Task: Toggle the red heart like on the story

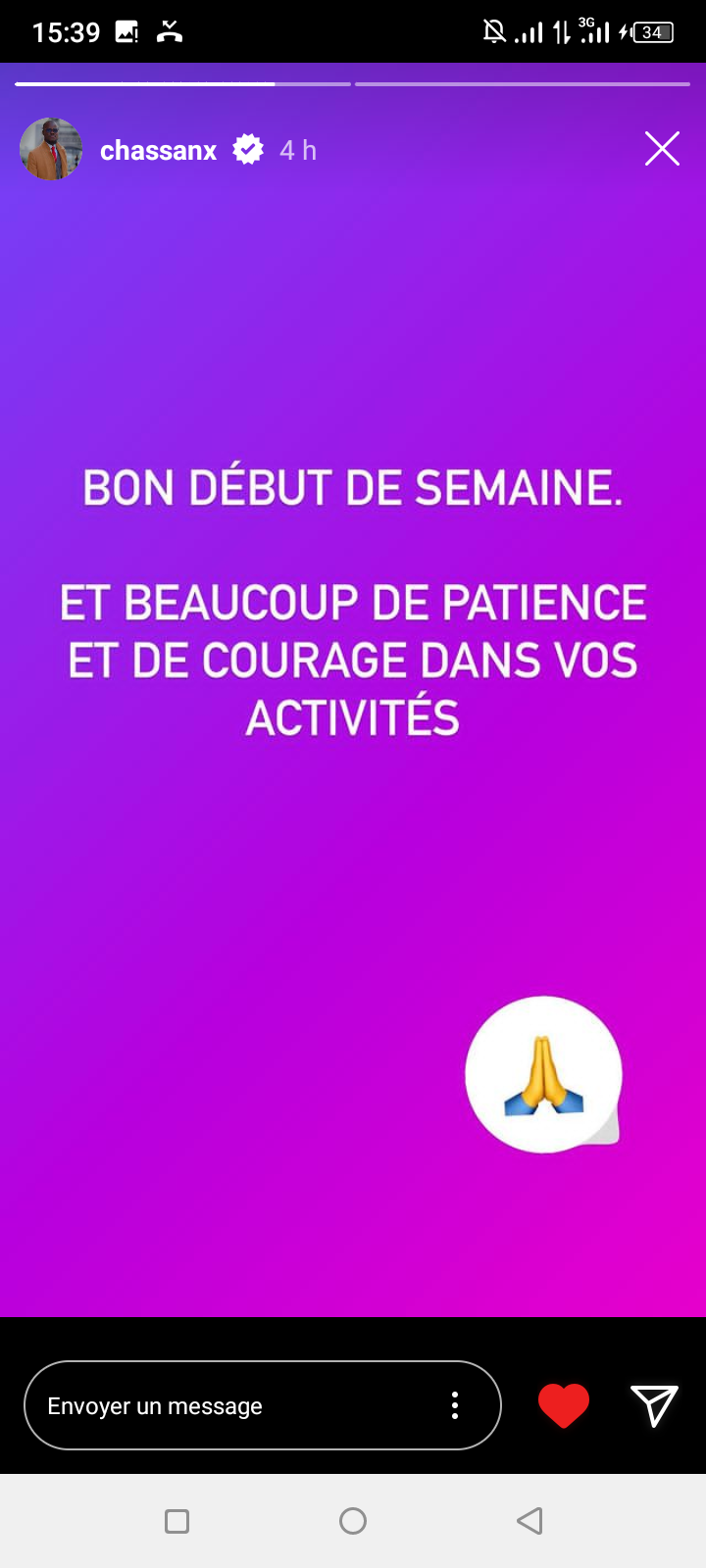Action: 564,1406
